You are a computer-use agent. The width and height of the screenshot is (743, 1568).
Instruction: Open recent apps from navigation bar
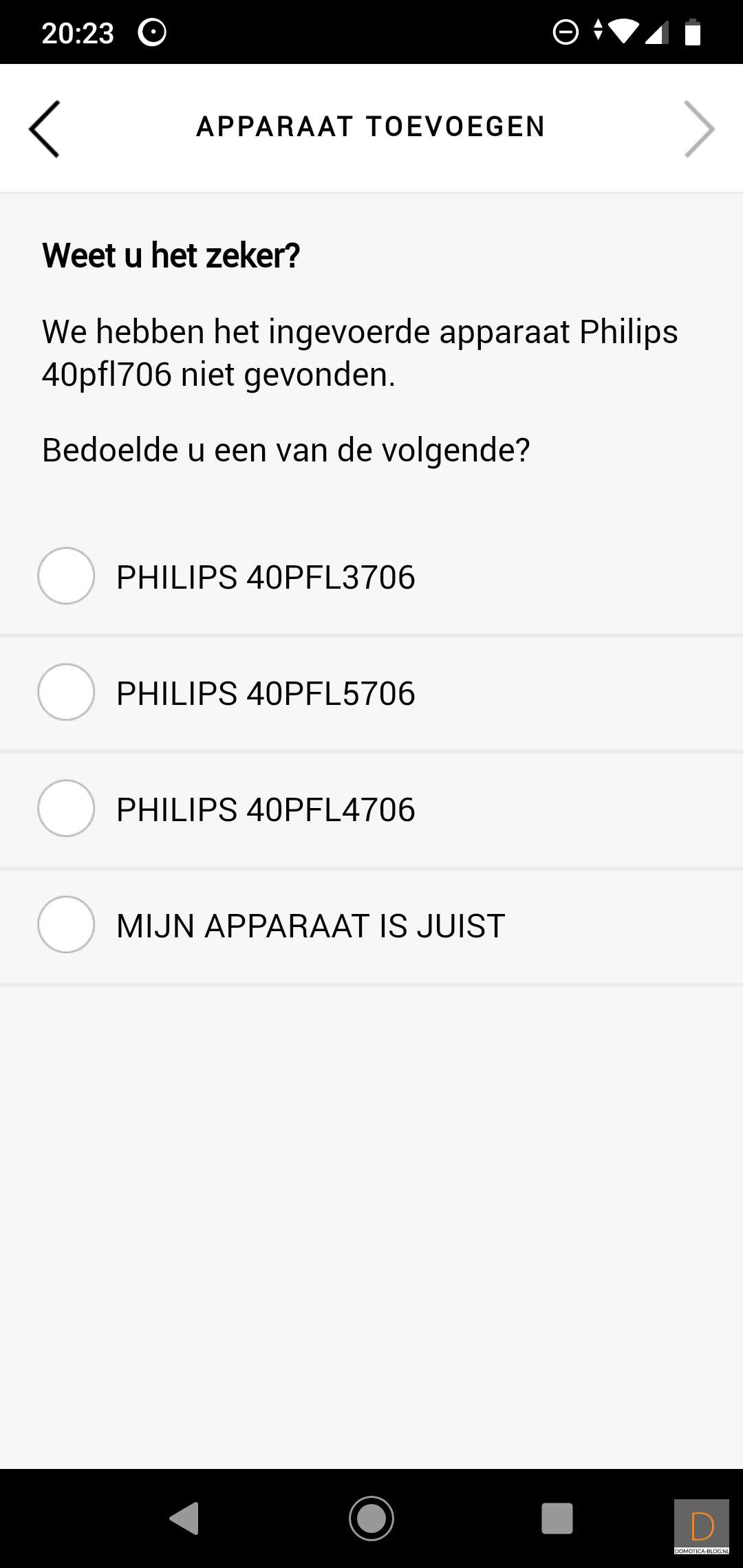pos(557,1518)
